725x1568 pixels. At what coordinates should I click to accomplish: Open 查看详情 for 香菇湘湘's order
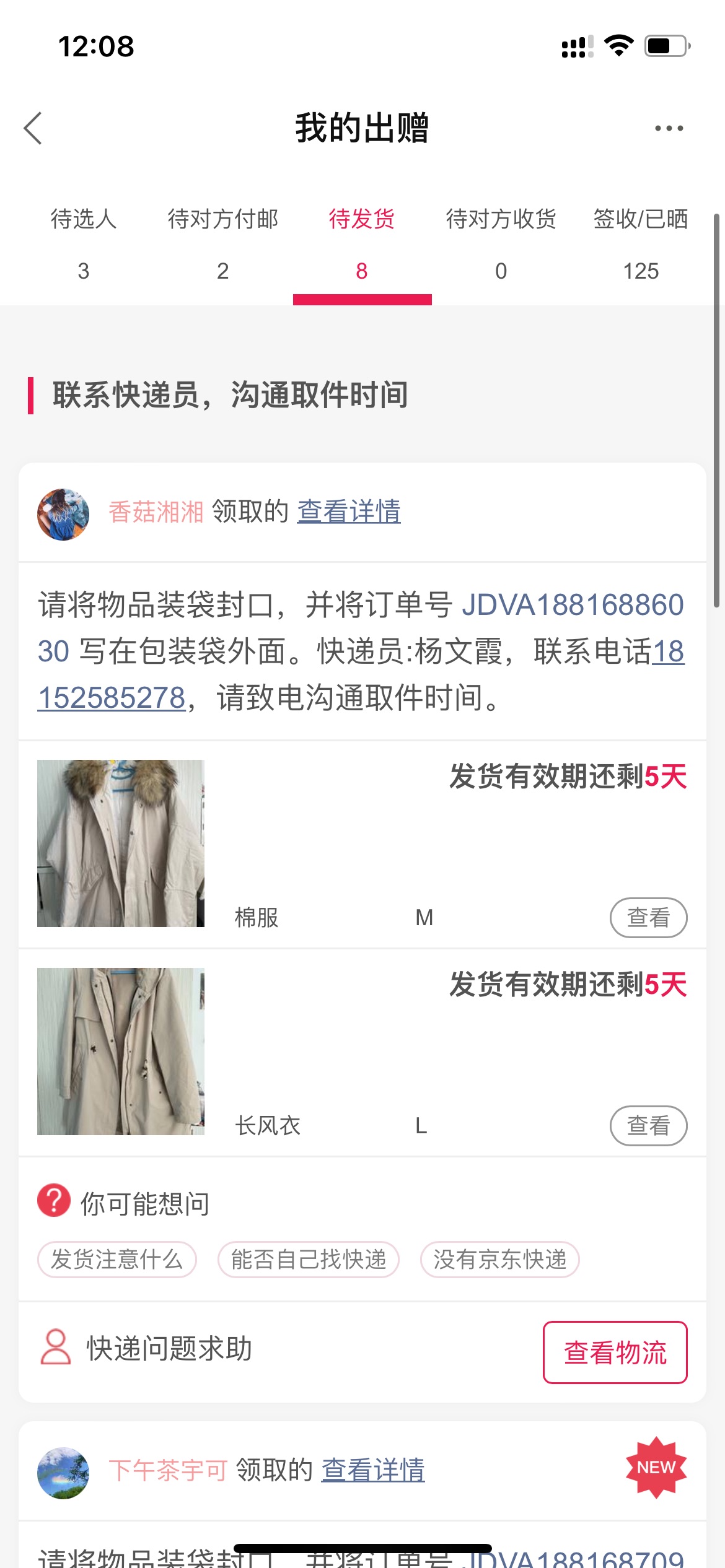click(x=349, y=512)
